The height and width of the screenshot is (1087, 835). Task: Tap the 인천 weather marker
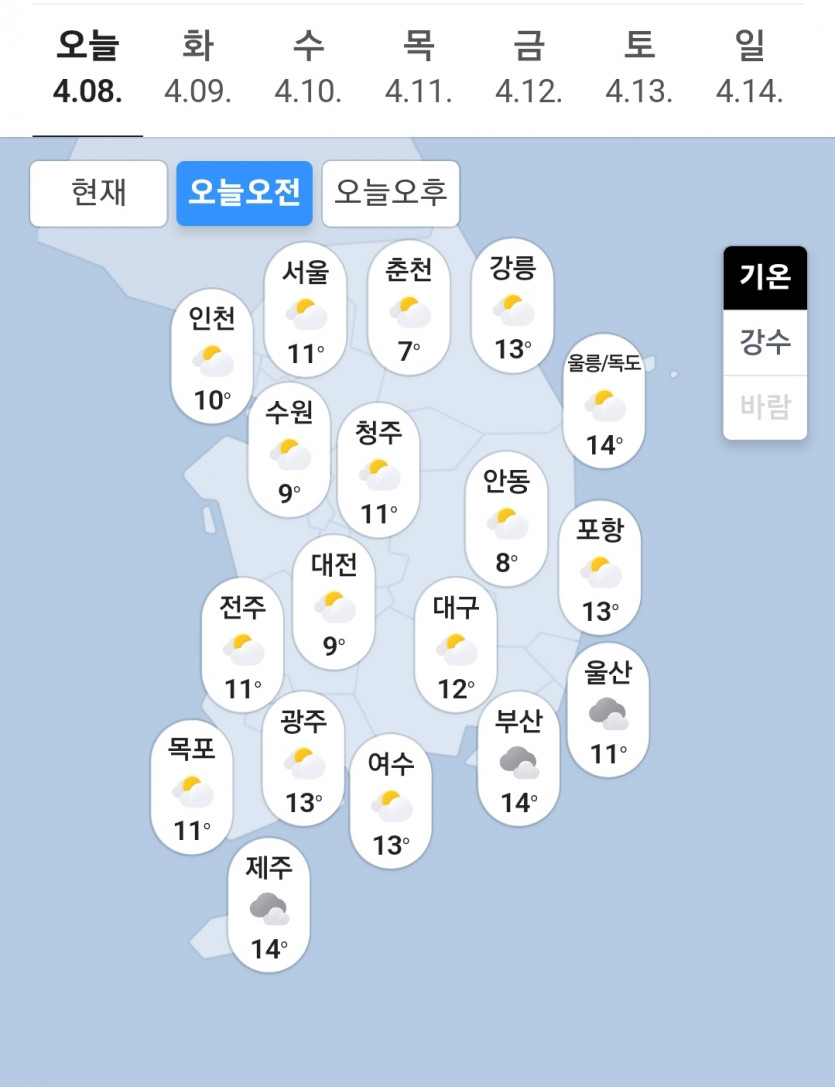tap(212, 357)
